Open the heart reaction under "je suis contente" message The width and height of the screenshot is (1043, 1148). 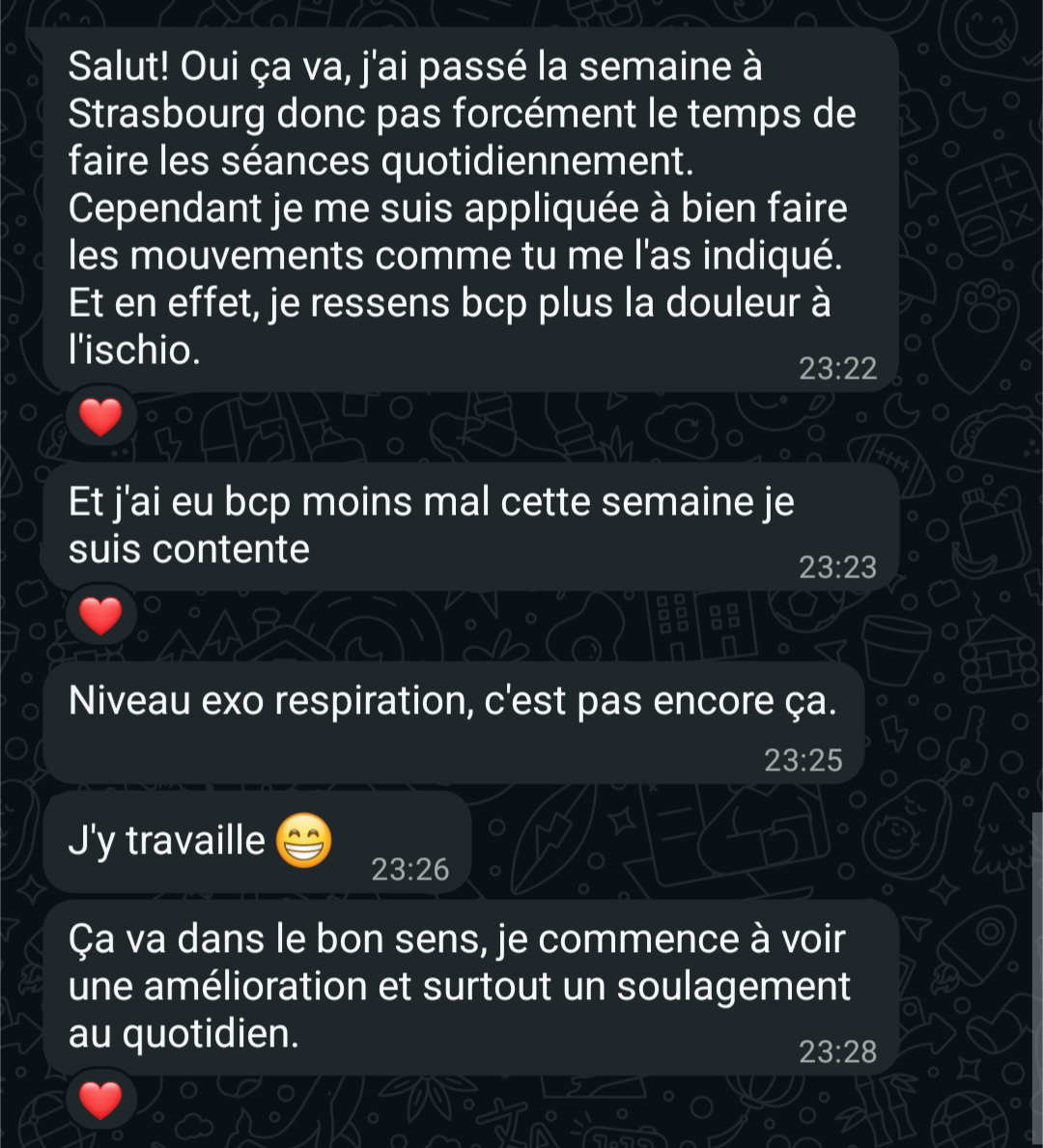click(x=100, y=616)
